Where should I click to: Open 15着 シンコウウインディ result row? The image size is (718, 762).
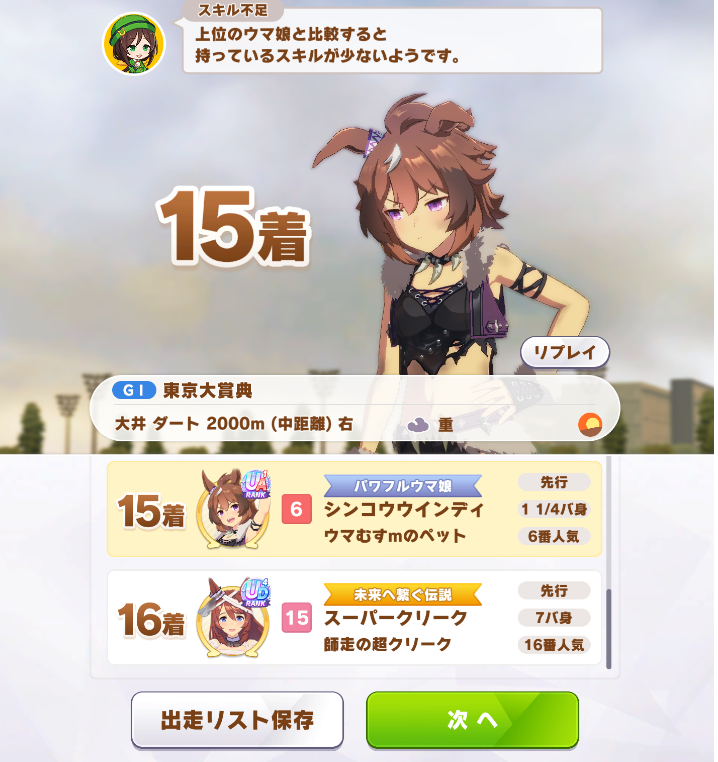coord(354,510)
